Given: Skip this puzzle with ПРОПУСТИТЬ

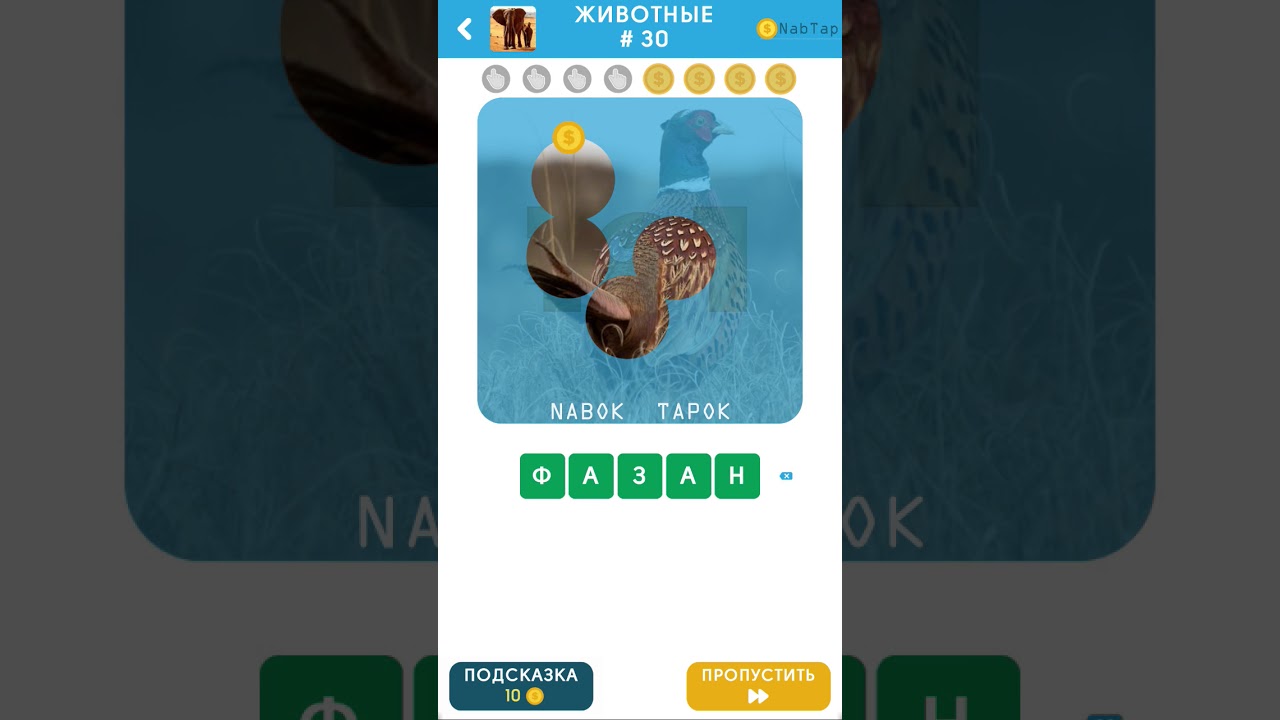Looking at the screenshot, I should (758, 686).
